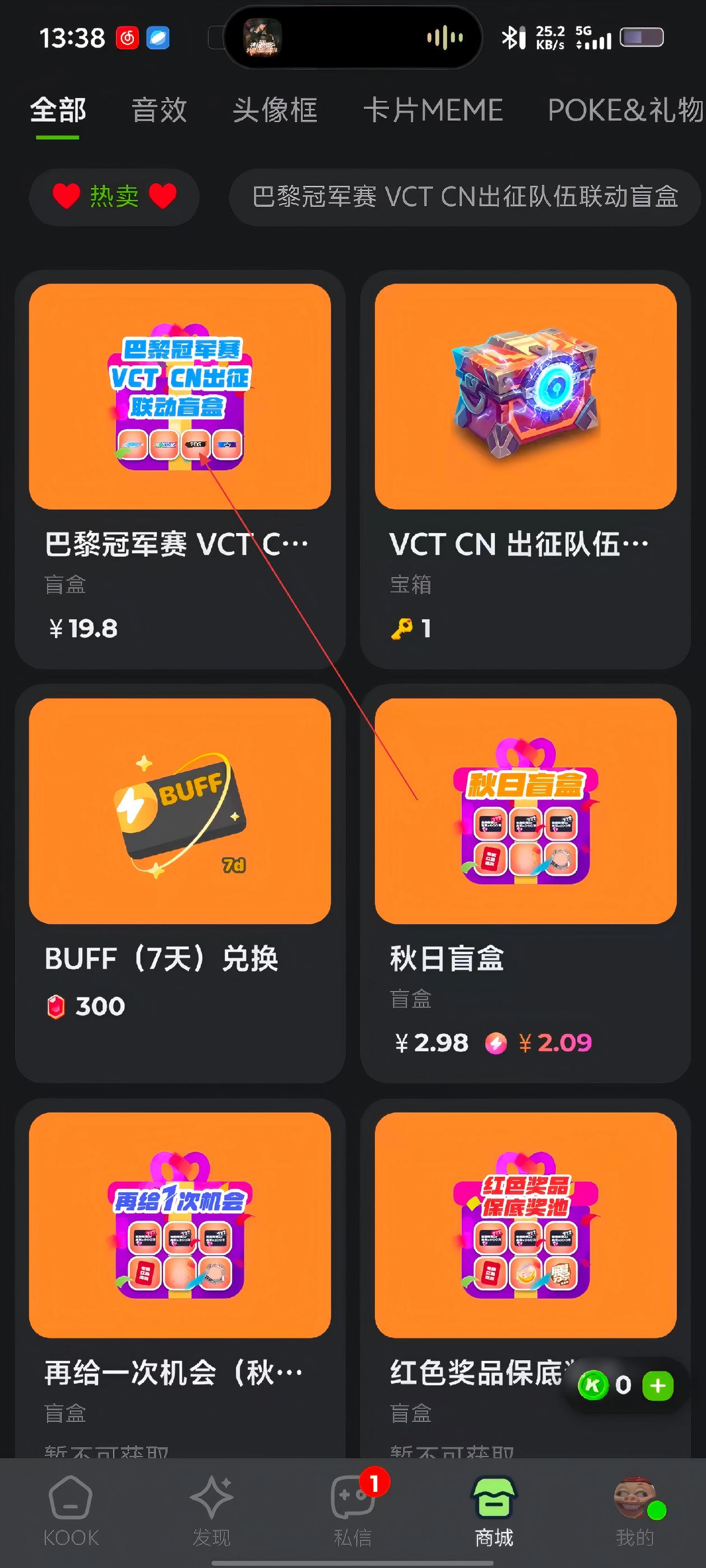Open the VCT CN 出征队伍 treasure chest card
The height and width of the screenshot is (1568, 706).
(525, 469)
